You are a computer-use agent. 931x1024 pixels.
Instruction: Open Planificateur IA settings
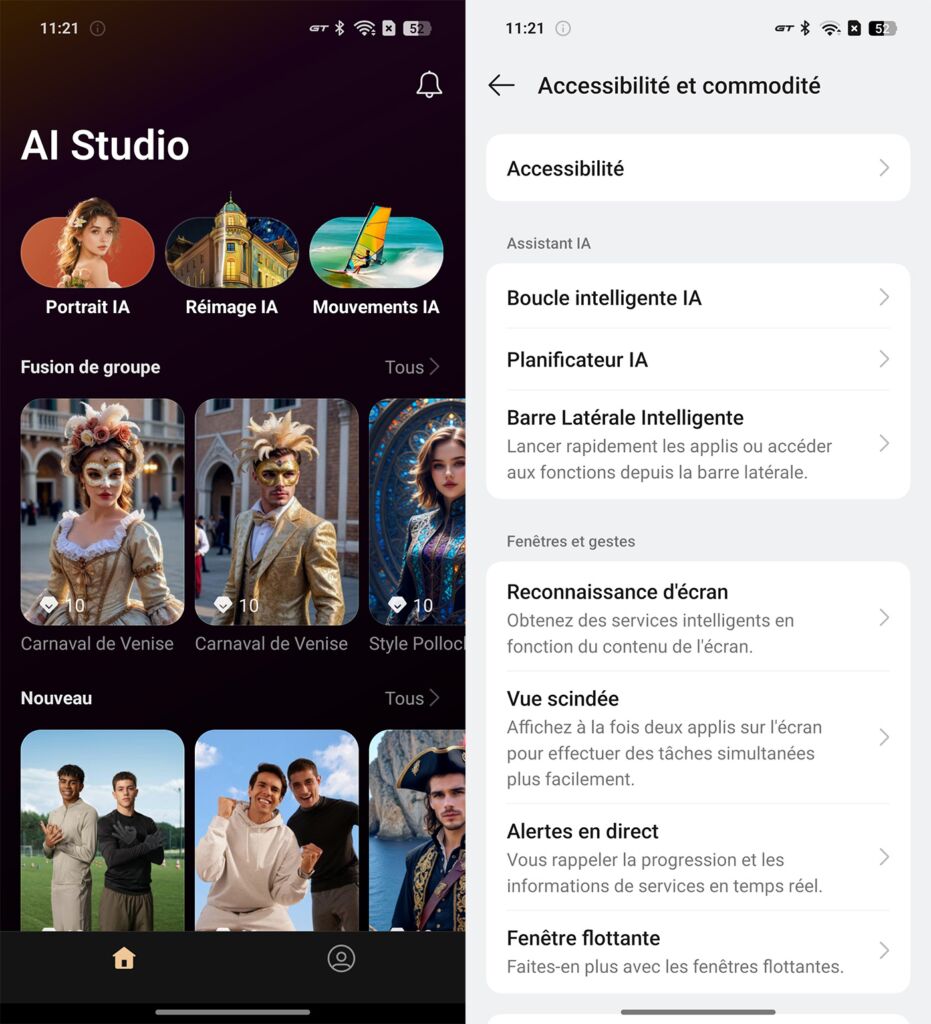click(697, 359)
